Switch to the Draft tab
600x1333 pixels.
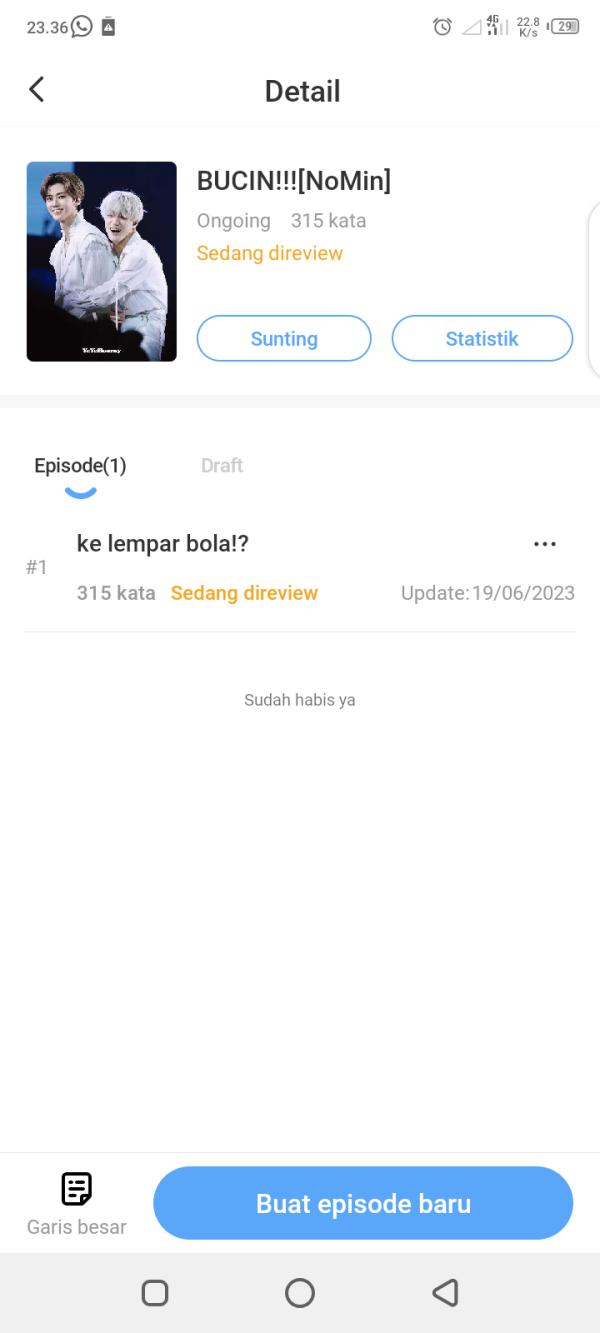pyautogui.click(x=222, y=466)
